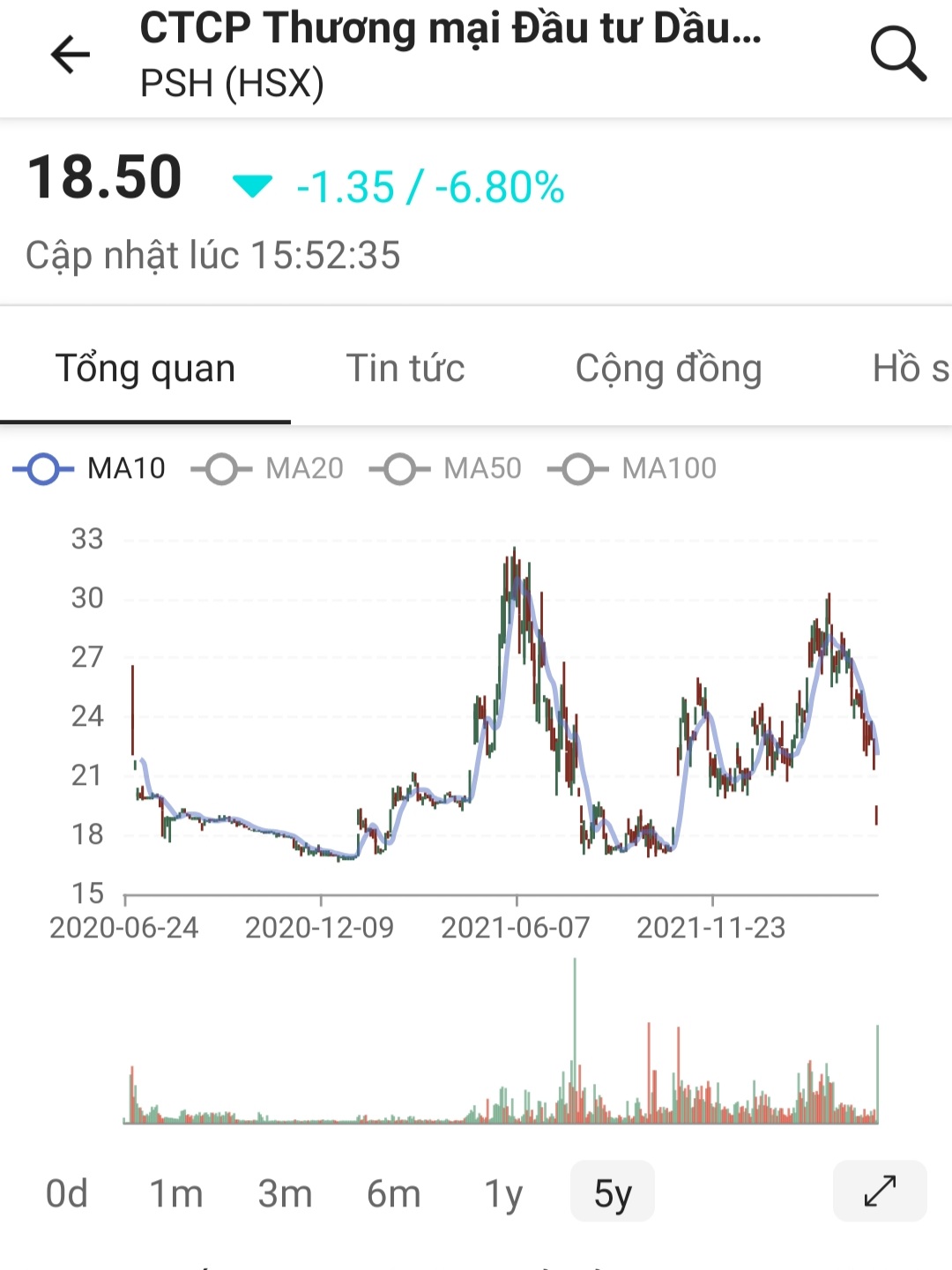Select the Tổng quan tab
This screenshot has height=1270, width=952.
145,369
